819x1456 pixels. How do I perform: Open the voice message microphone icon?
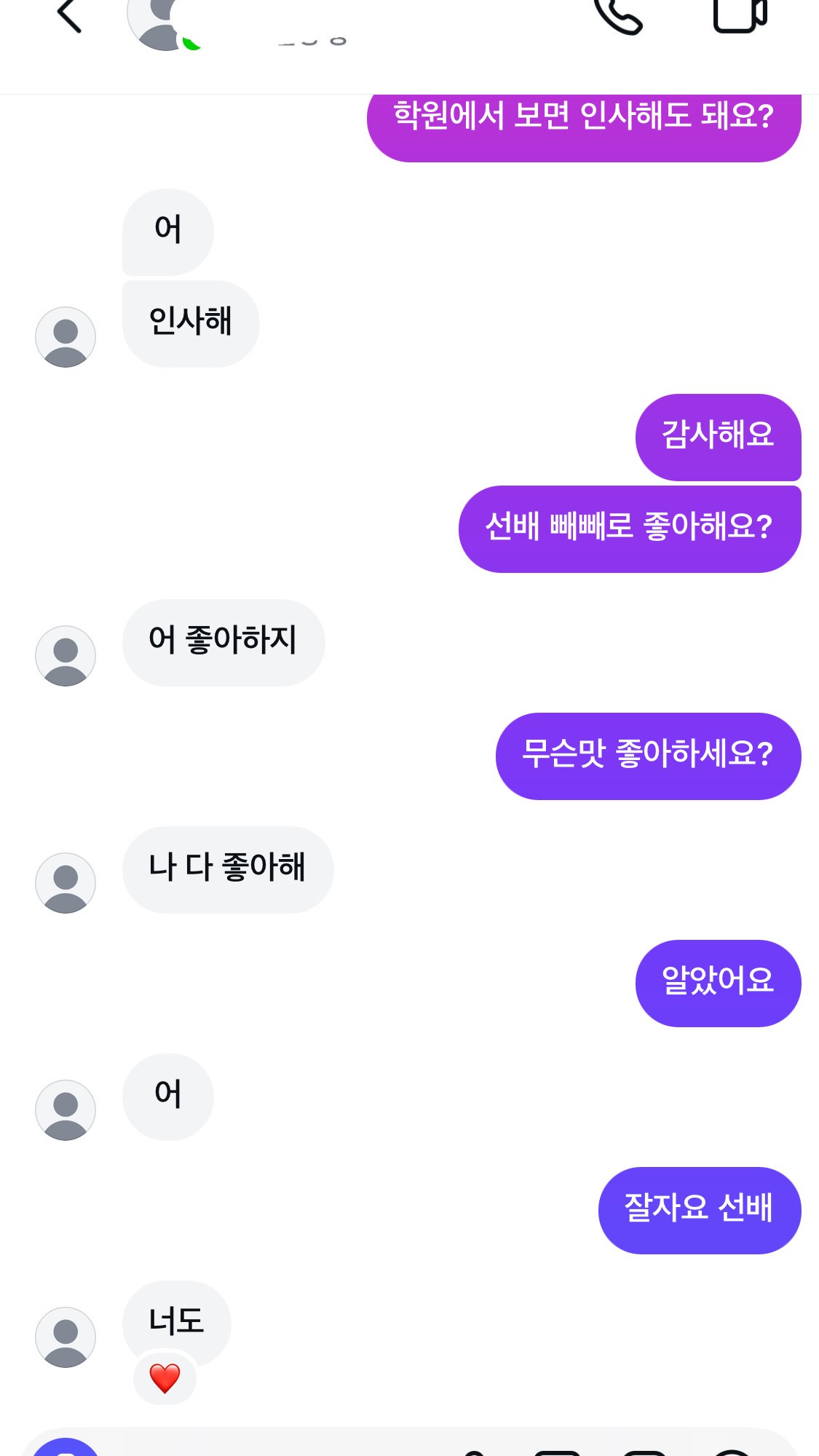pyautogui.click(x=473, y=1452)
